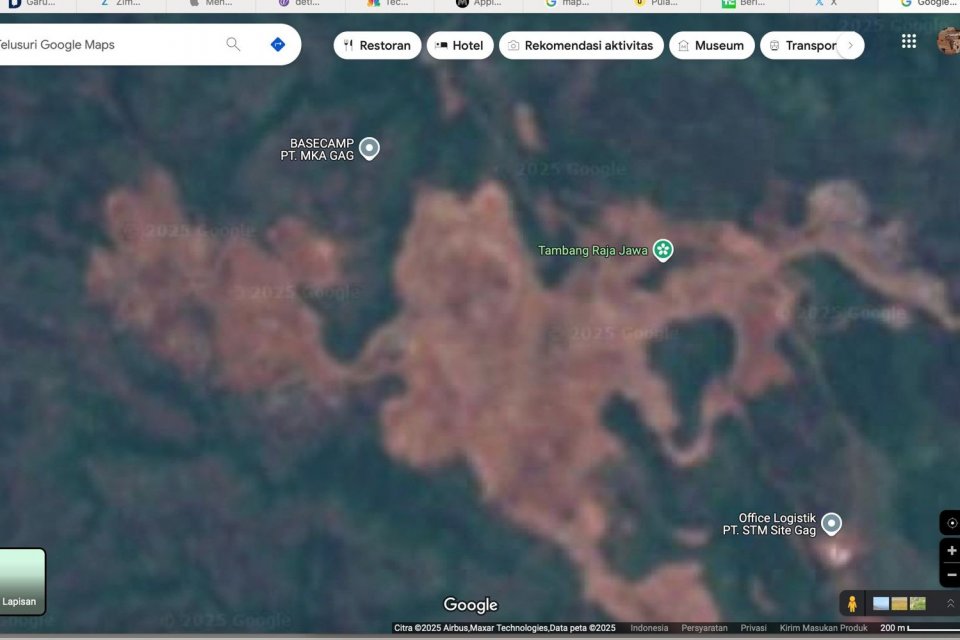
Task: Activate the Street View pegman
Action: coord(852,604)
